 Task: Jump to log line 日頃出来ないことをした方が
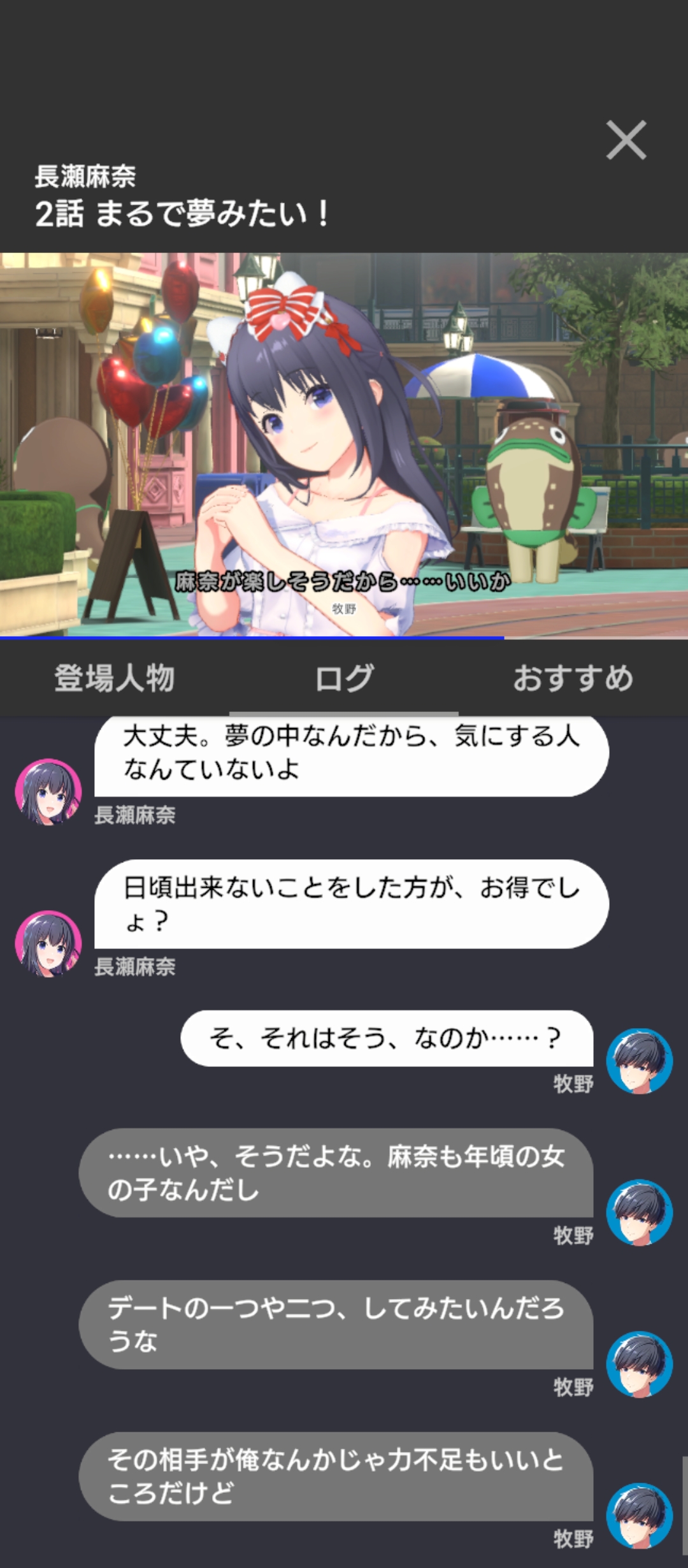pyautogui.click(x=351, y=903)
